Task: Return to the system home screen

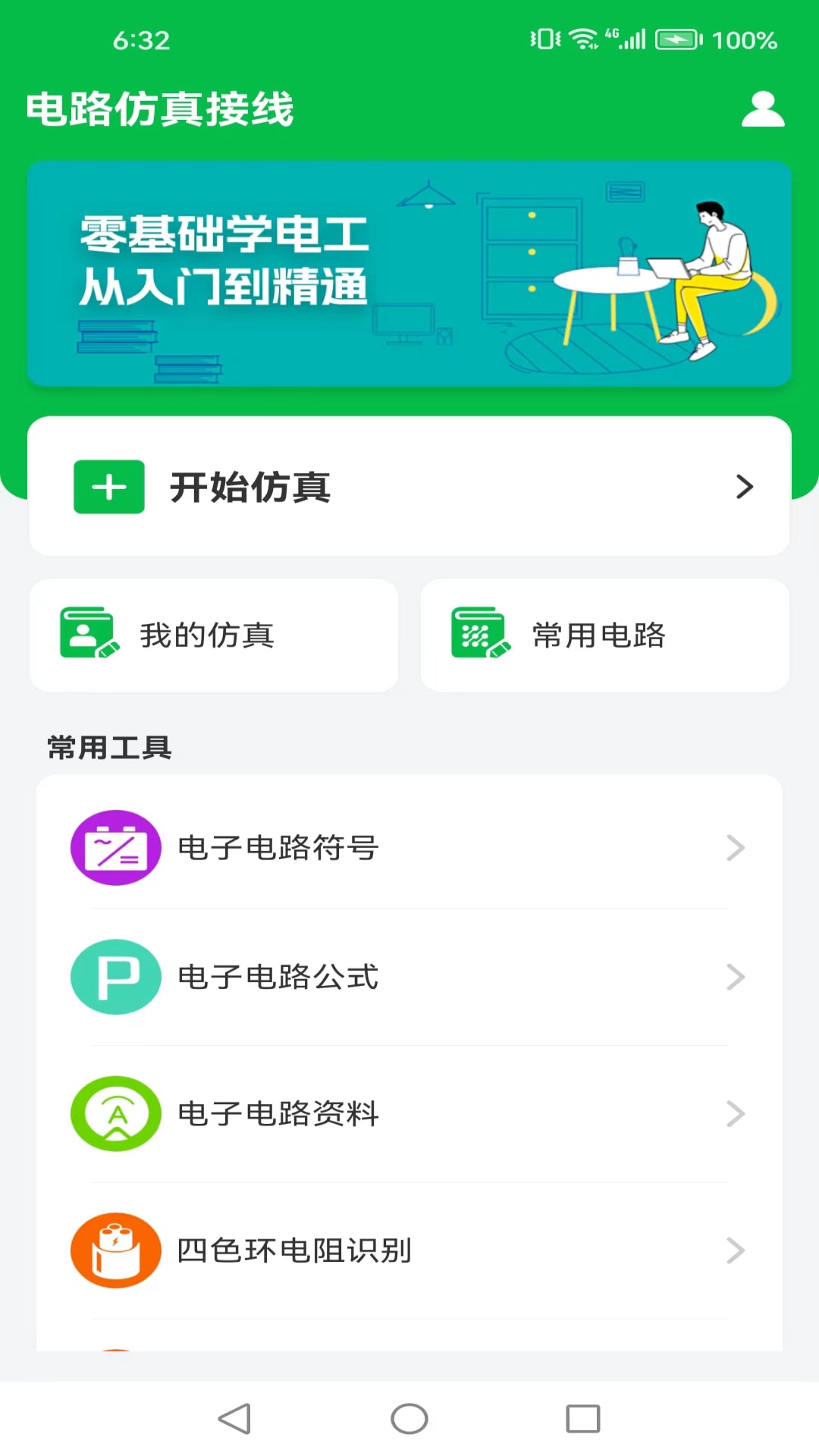Action: [x=409, y=1418]
